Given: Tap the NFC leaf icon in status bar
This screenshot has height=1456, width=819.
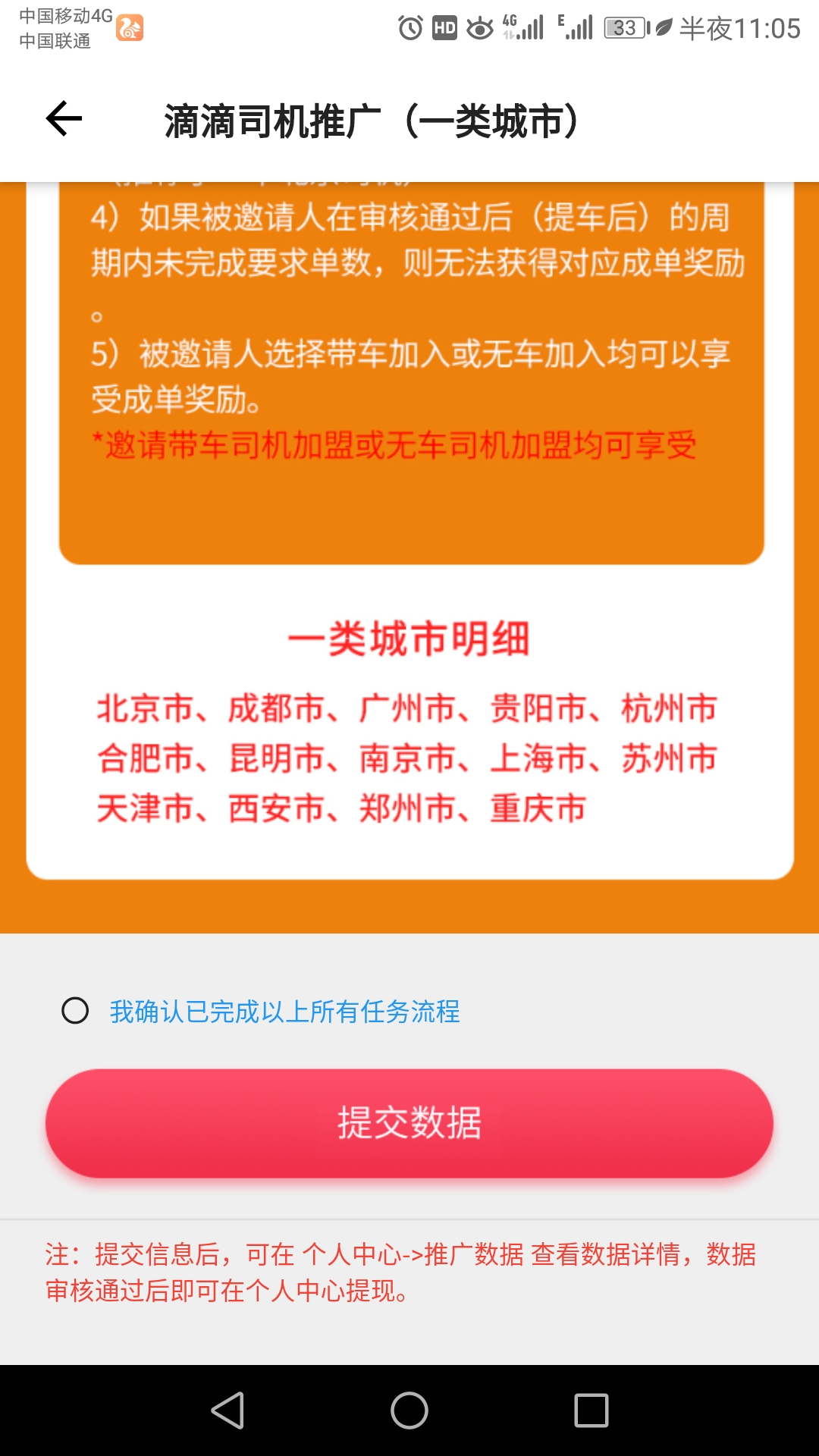Looking at the screenshot, I should (x=664, y=27).
